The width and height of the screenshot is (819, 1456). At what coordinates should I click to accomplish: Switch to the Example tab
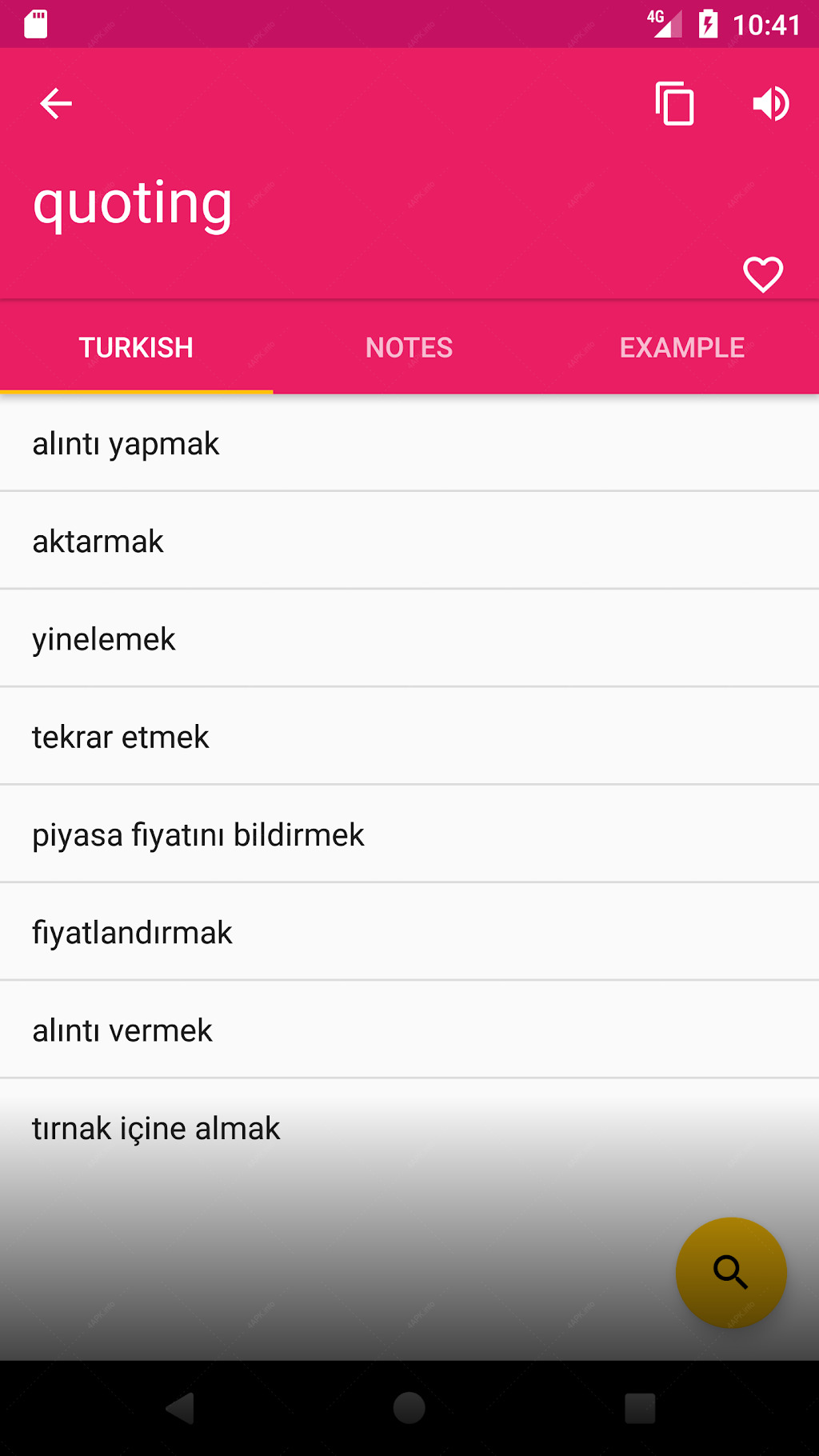point(682,348)
